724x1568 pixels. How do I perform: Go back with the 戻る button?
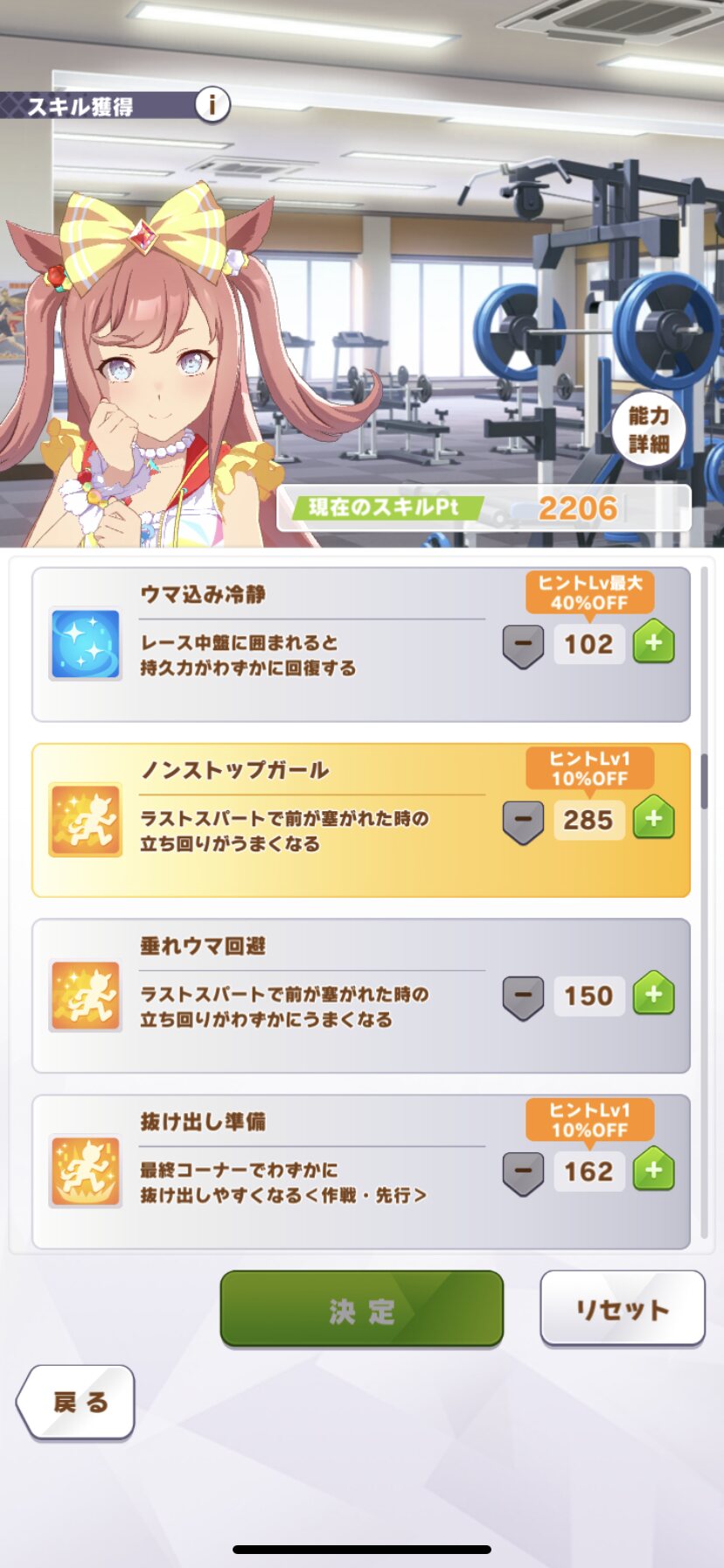point(76,1402)
